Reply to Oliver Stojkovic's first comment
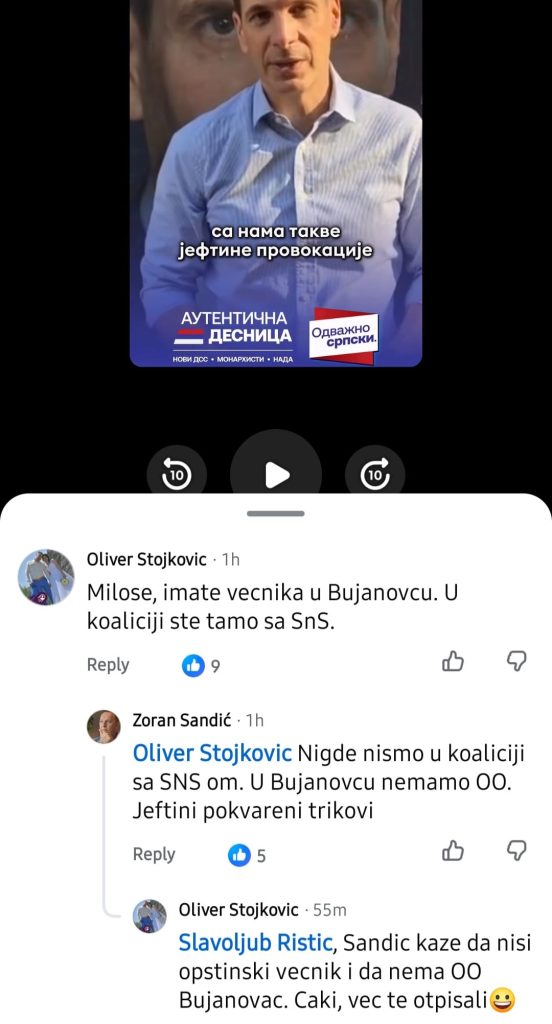 (108, 665)
